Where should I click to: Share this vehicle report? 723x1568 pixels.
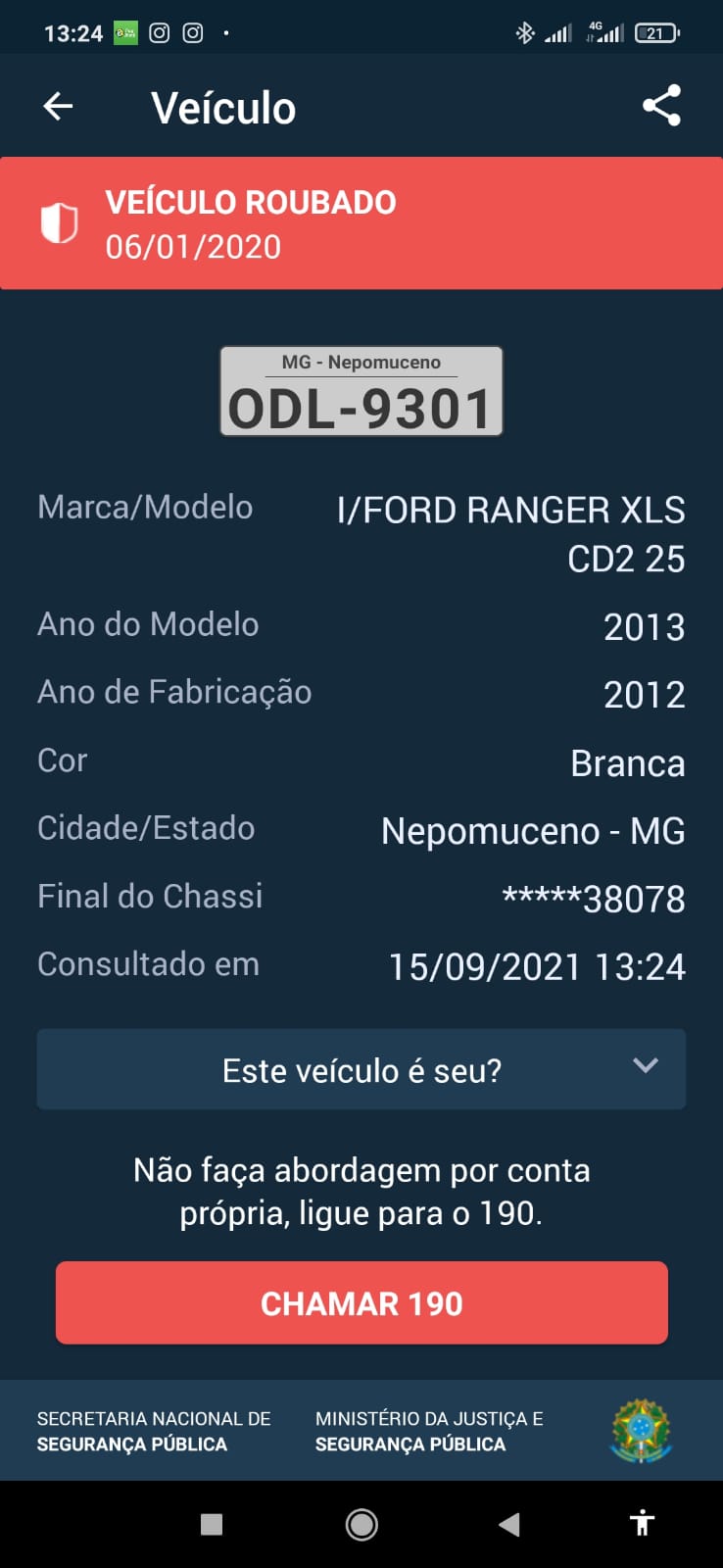(662, 105)
